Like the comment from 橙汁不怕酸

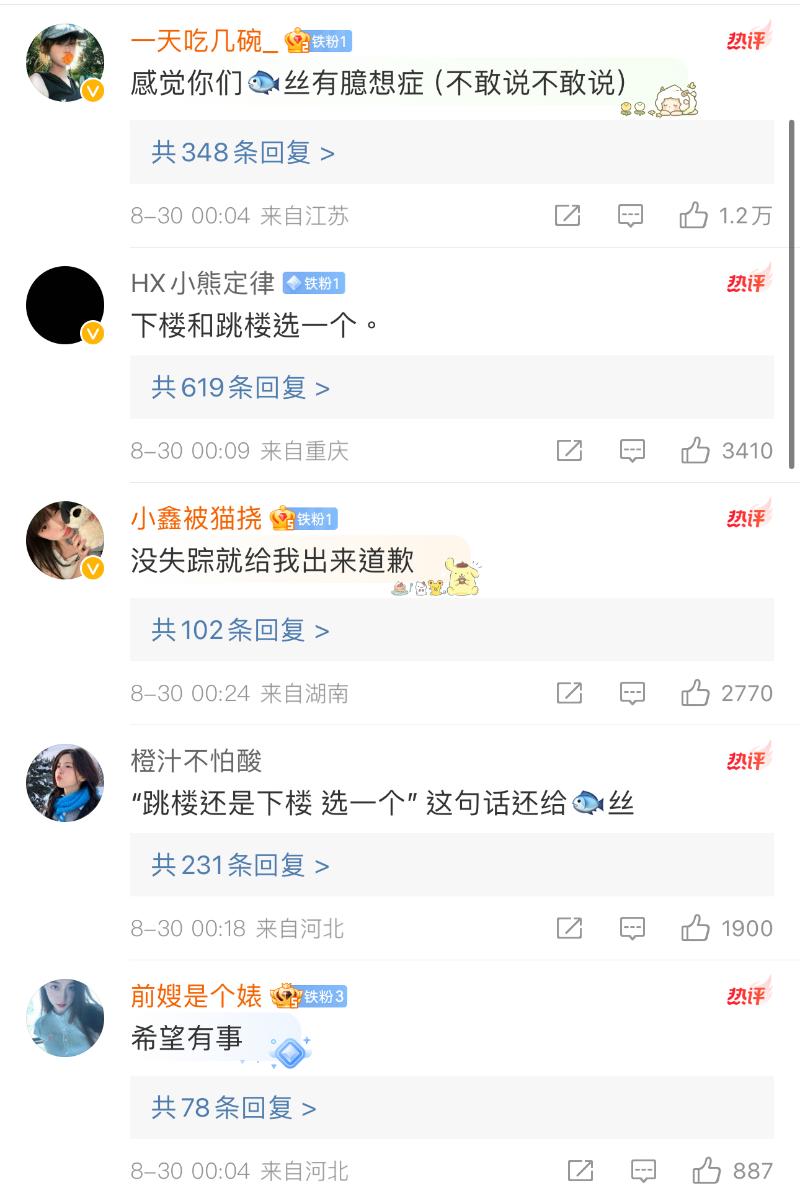click(695, 928)
